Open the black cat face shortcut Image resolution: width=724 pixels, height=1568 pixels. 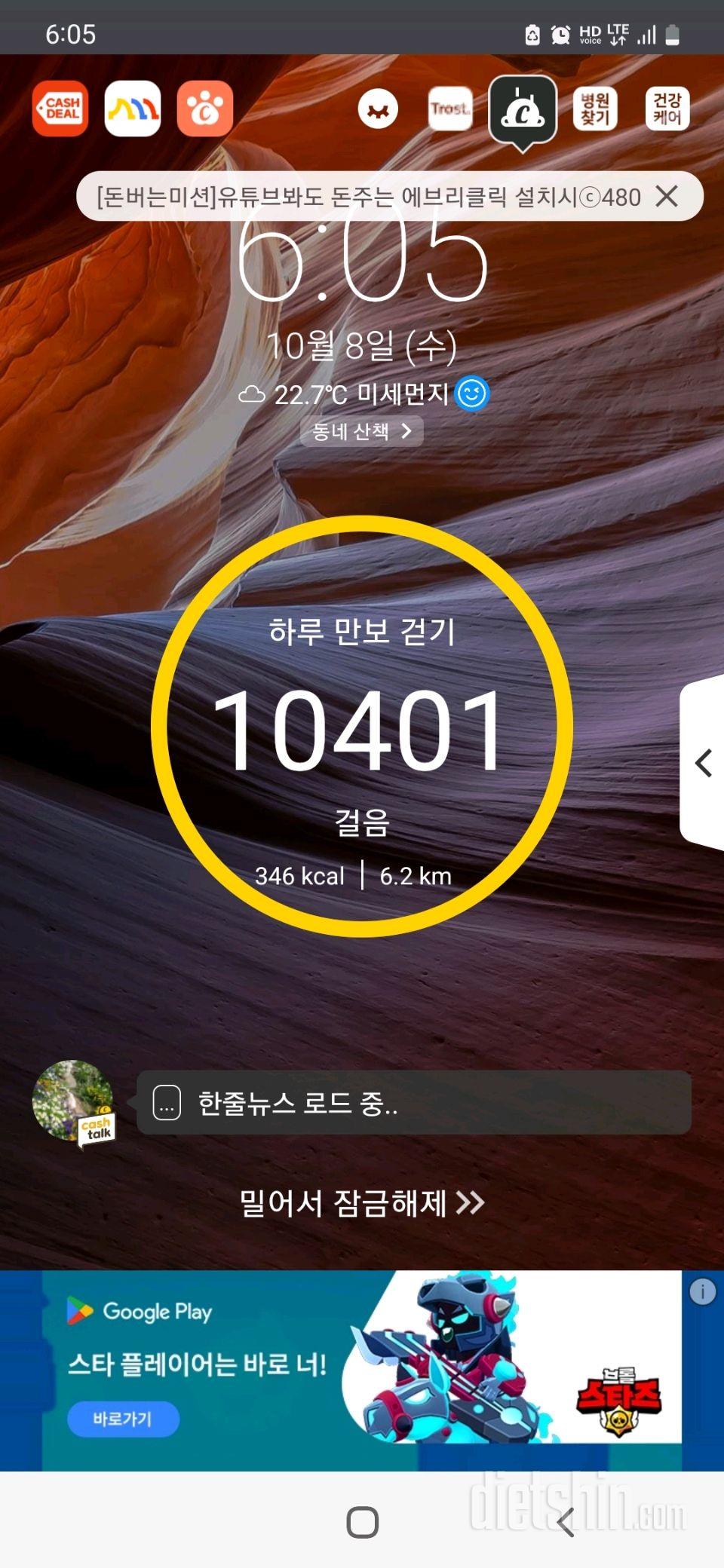pos(378,109)
